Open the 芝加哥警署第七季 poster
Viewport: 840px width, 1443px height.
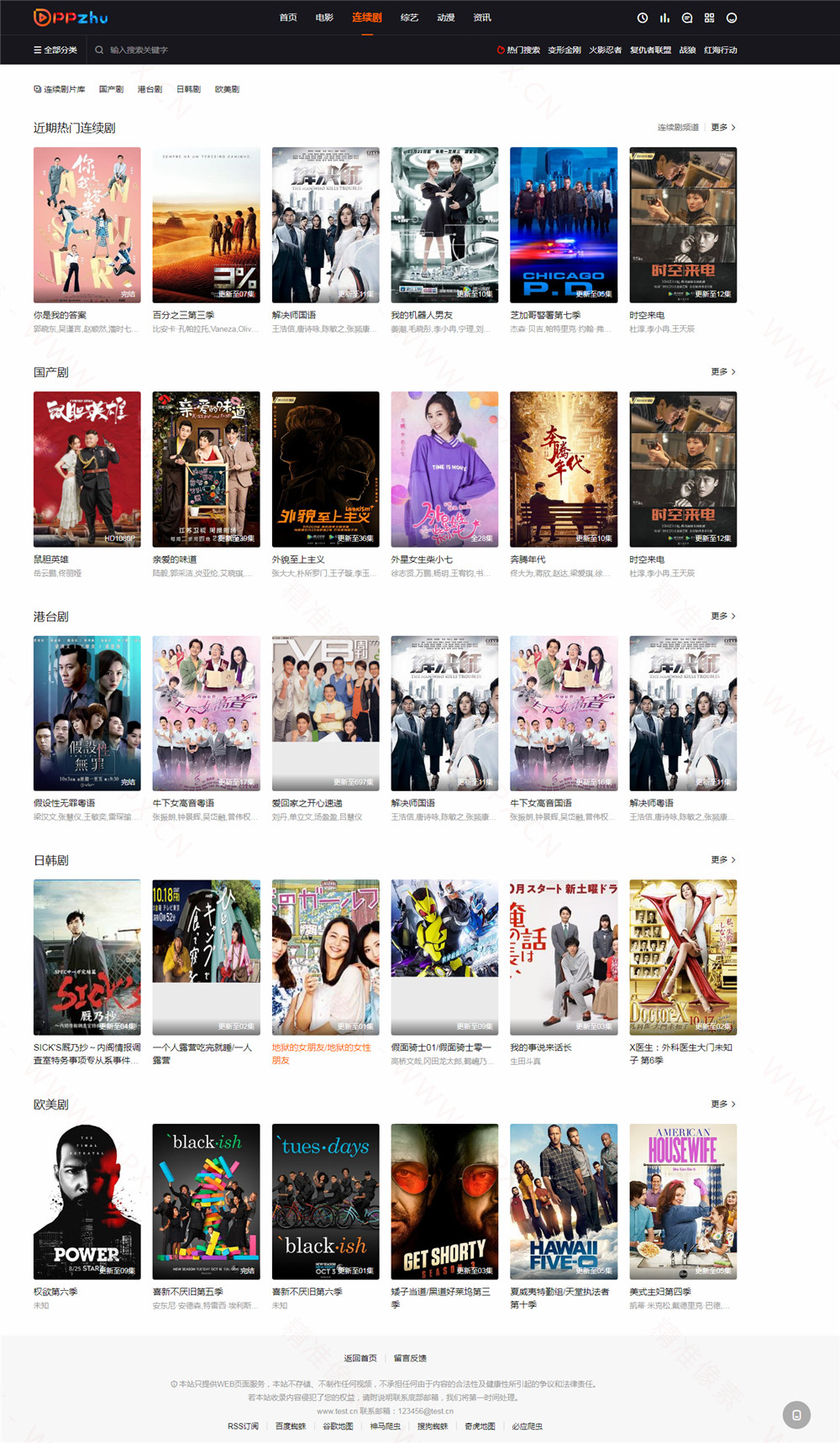click(x=564, y=225)
